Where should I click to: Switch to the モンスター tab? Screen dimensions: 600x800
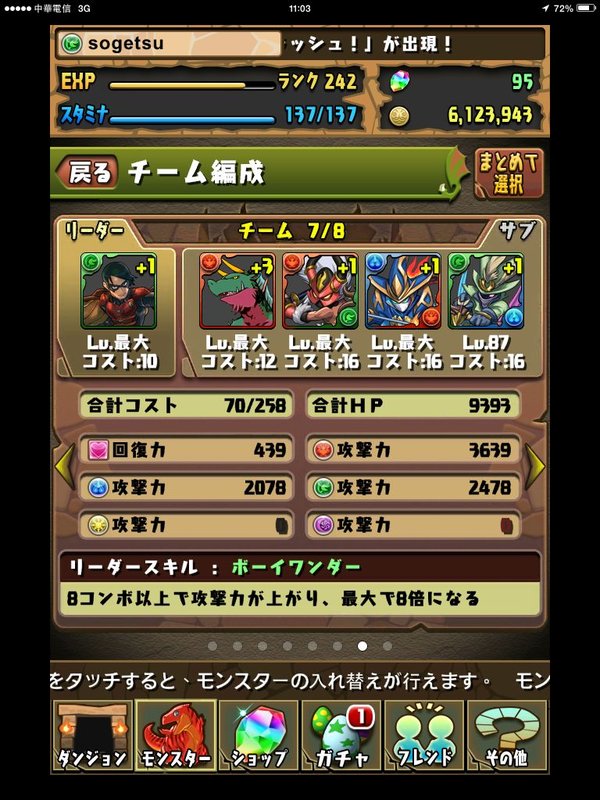coord(175,735)
